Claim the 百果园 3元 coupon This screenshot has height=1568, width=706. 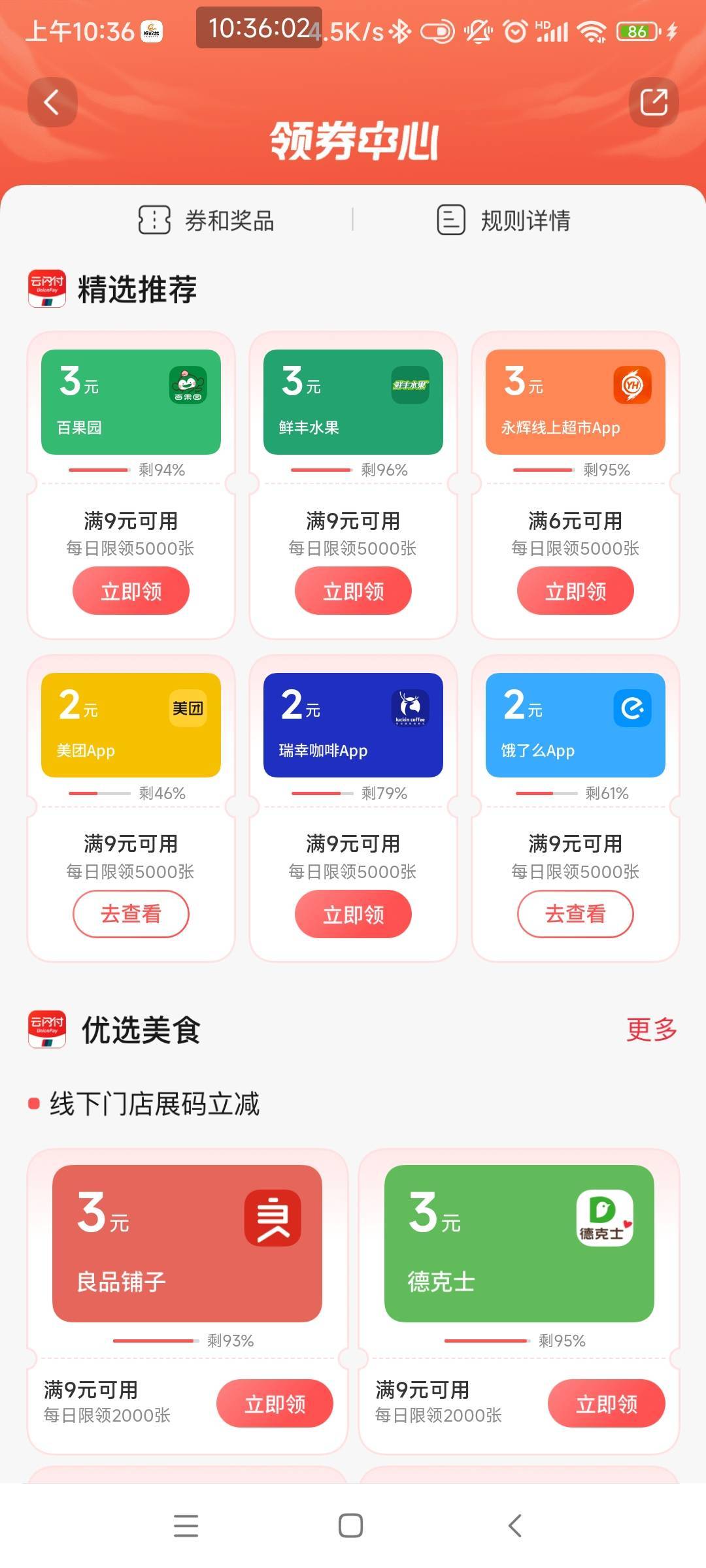click(x=131, y=591)
